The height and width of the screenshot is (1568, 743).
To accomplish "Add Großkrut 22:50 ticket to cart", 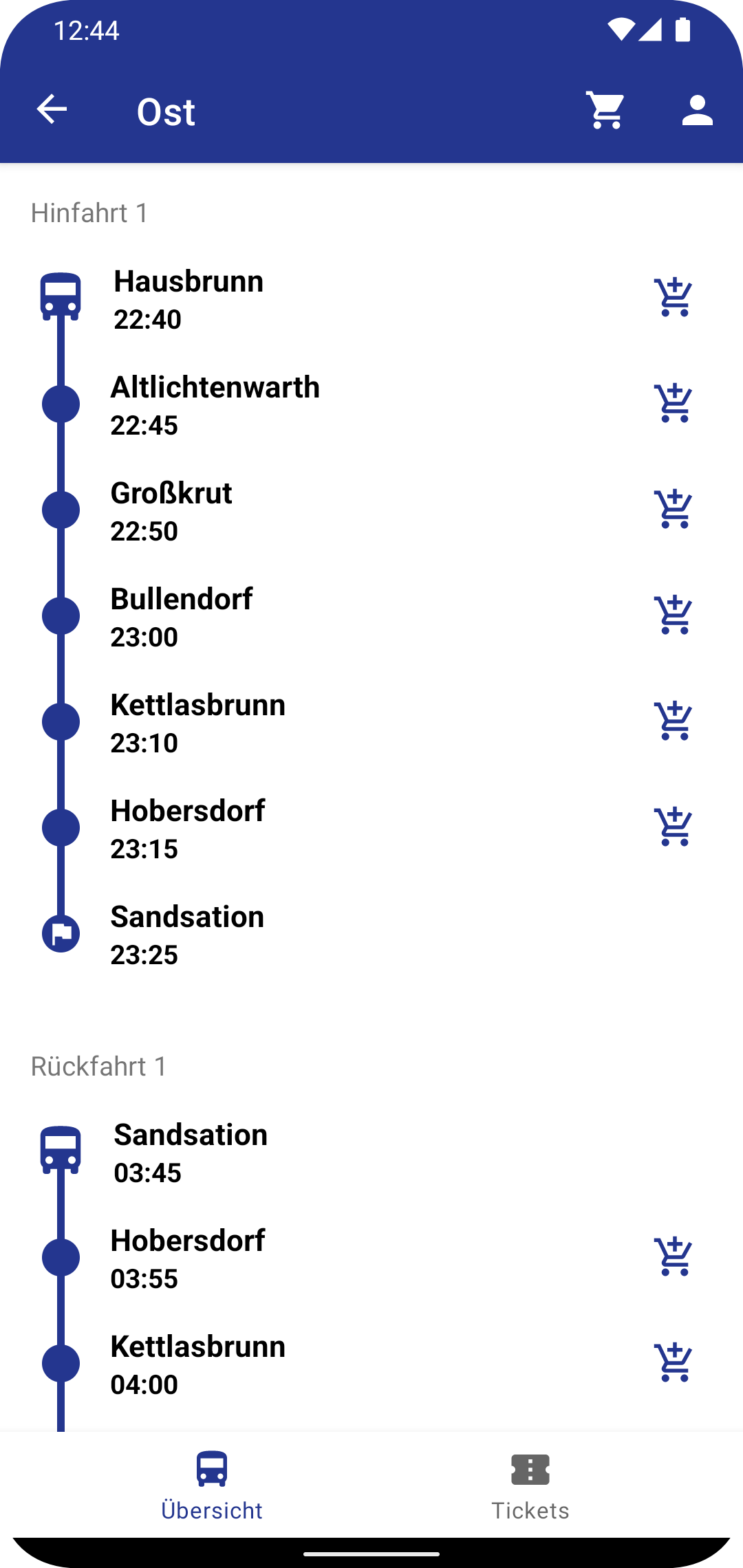I will point(673,509).
